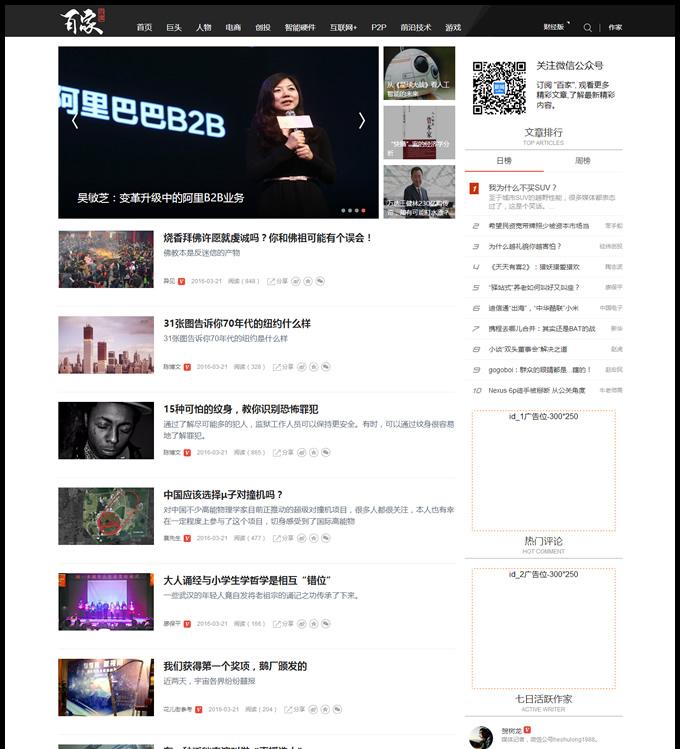Tap the 作家 link in header
Image resolution: width=680 pixels, height=749 pixels.
615,27
